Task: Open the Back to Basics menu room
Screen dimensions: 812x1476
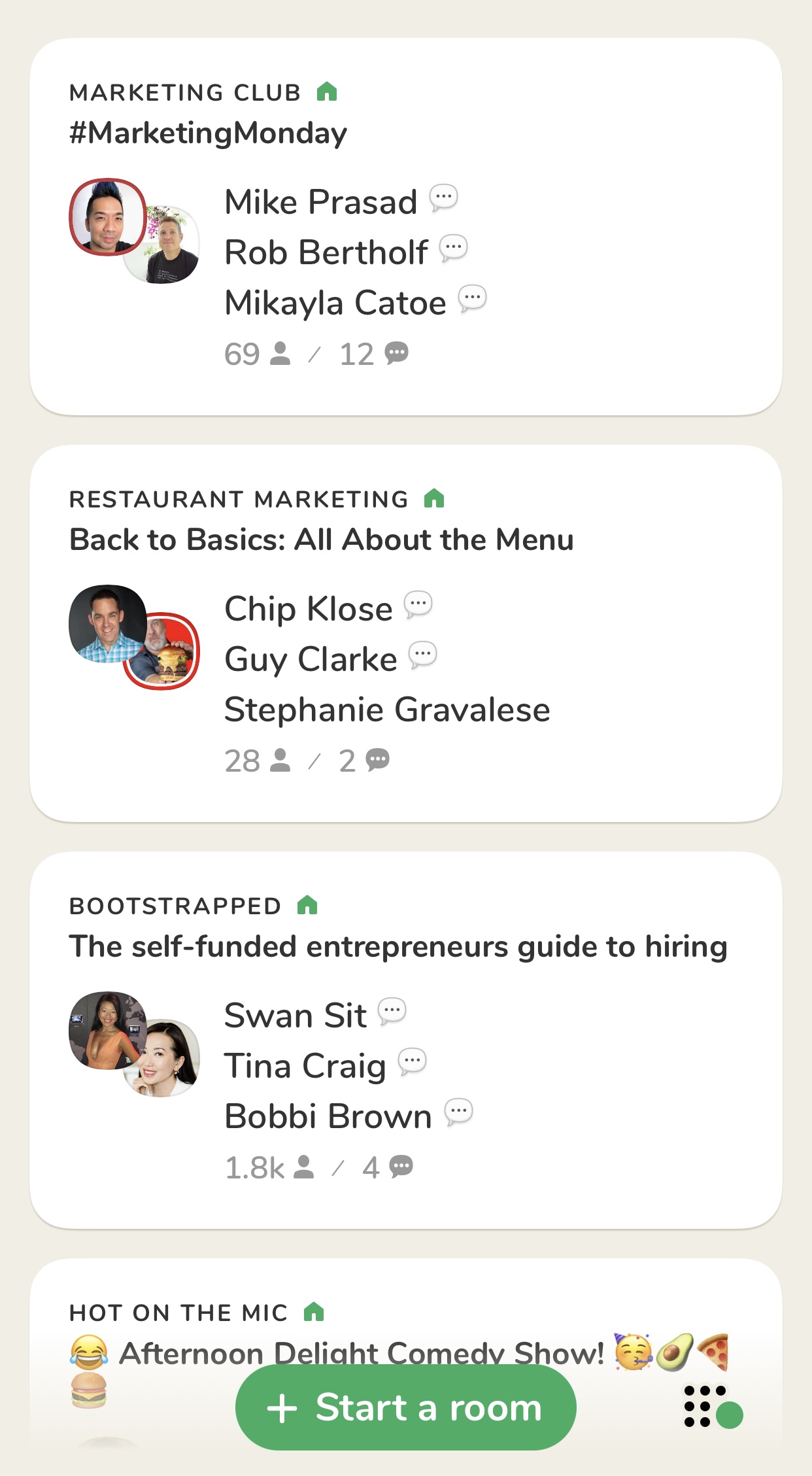Action: (x=405, y=633)
